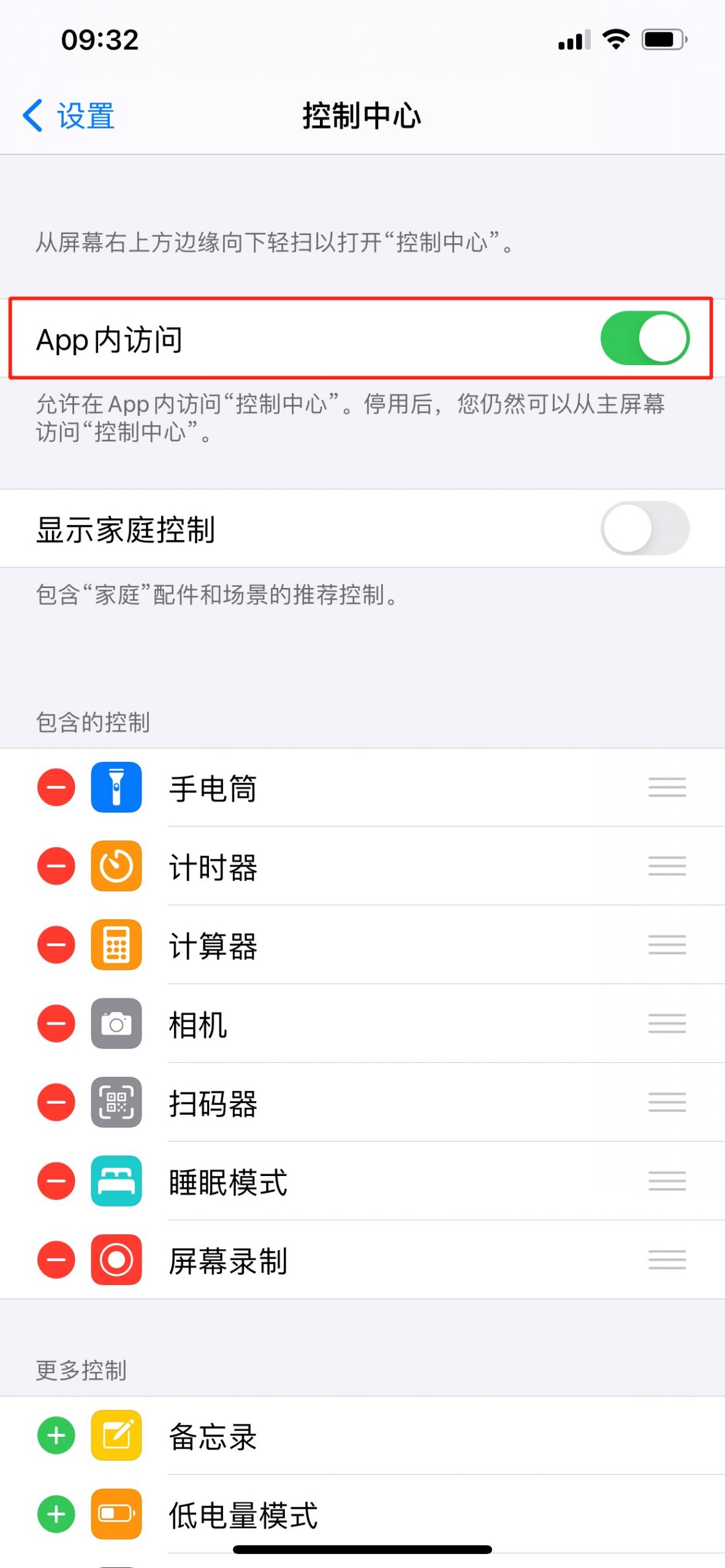Screen dimensions: 725x1568
Task: Add 备忘录 to Control Center
Action: 56,1435
